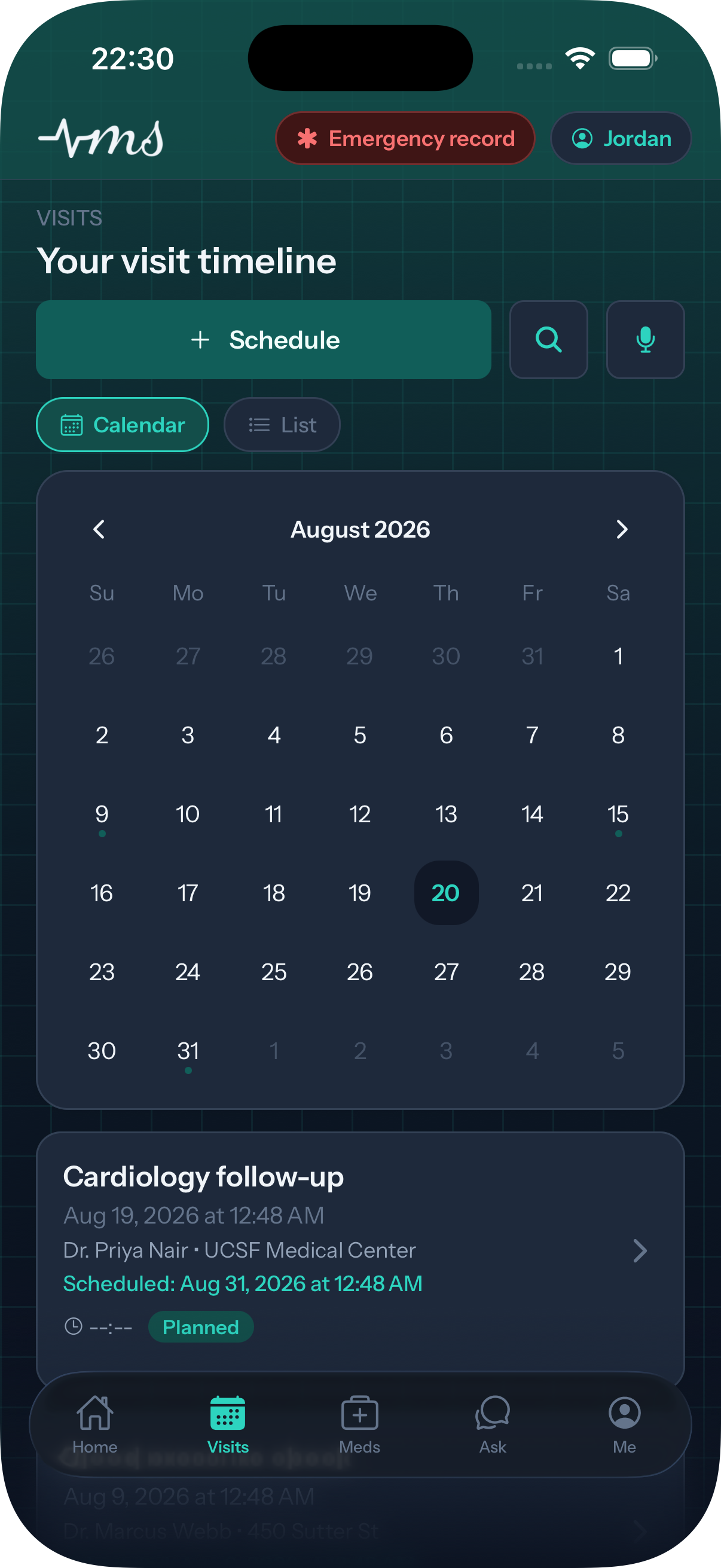Viewport: 721px width, 1568px height.
Task: Select the Calendar view
Action: click(x=123, y=424)
